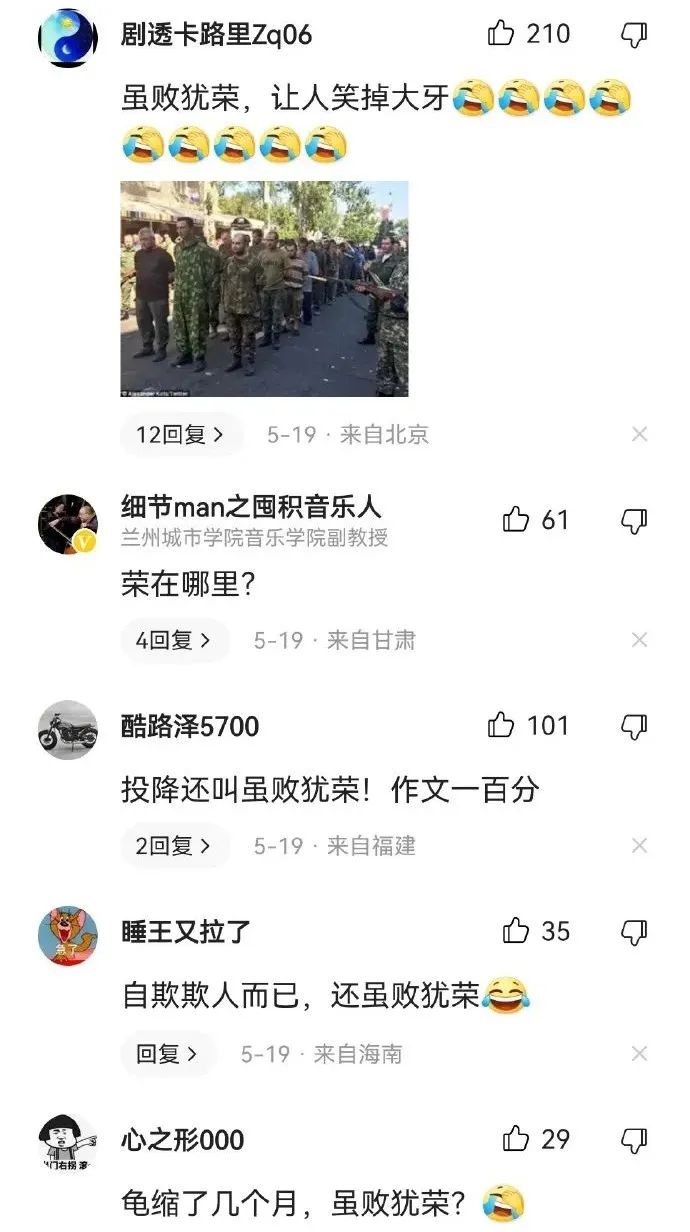Like 睡王又拉了's comment
The image size is (690, 1232).
tap(515, 931)
